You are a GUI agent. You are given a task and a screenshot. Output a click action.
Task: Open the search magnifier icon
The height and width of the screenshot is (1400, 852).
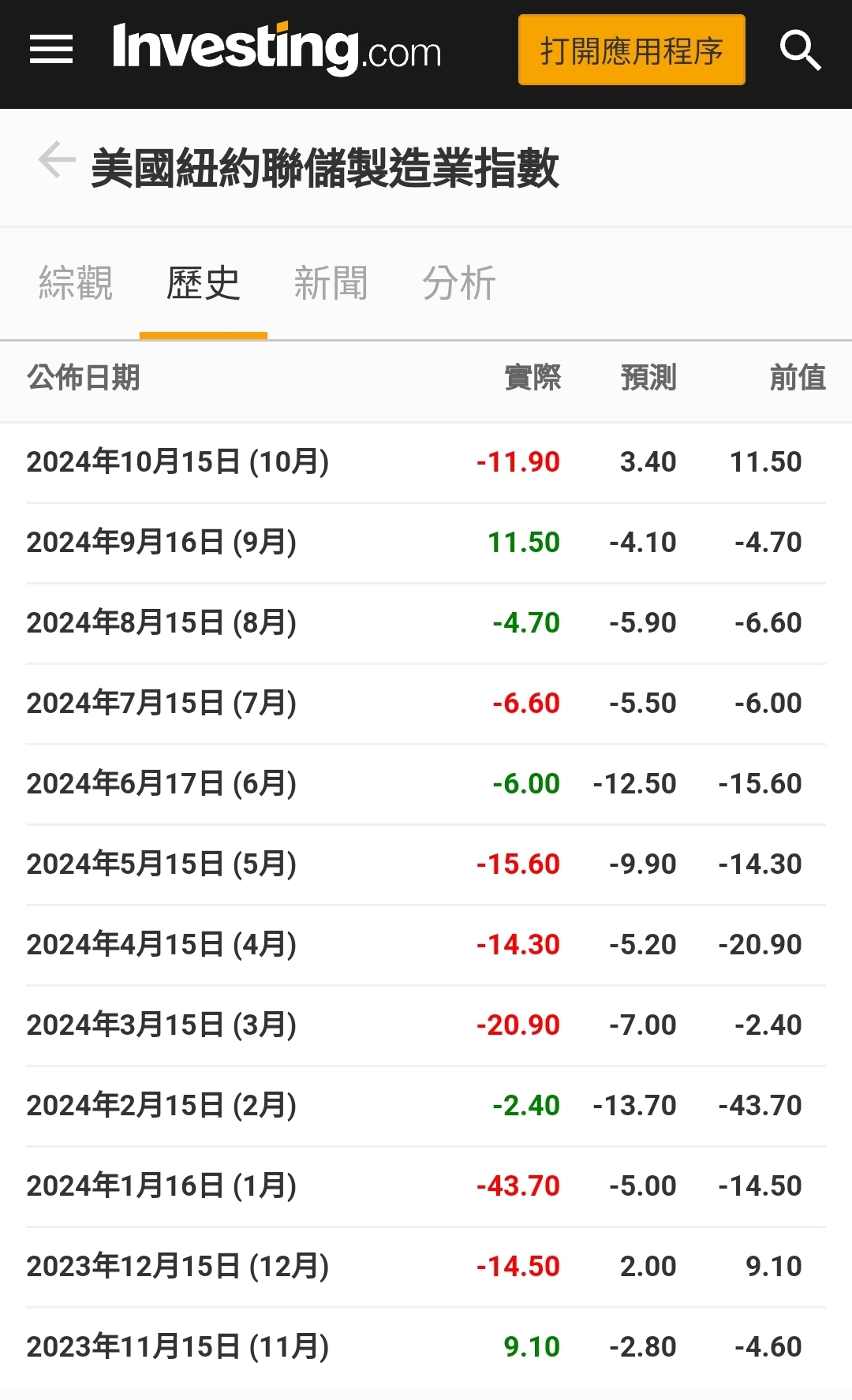pos(800,50)
